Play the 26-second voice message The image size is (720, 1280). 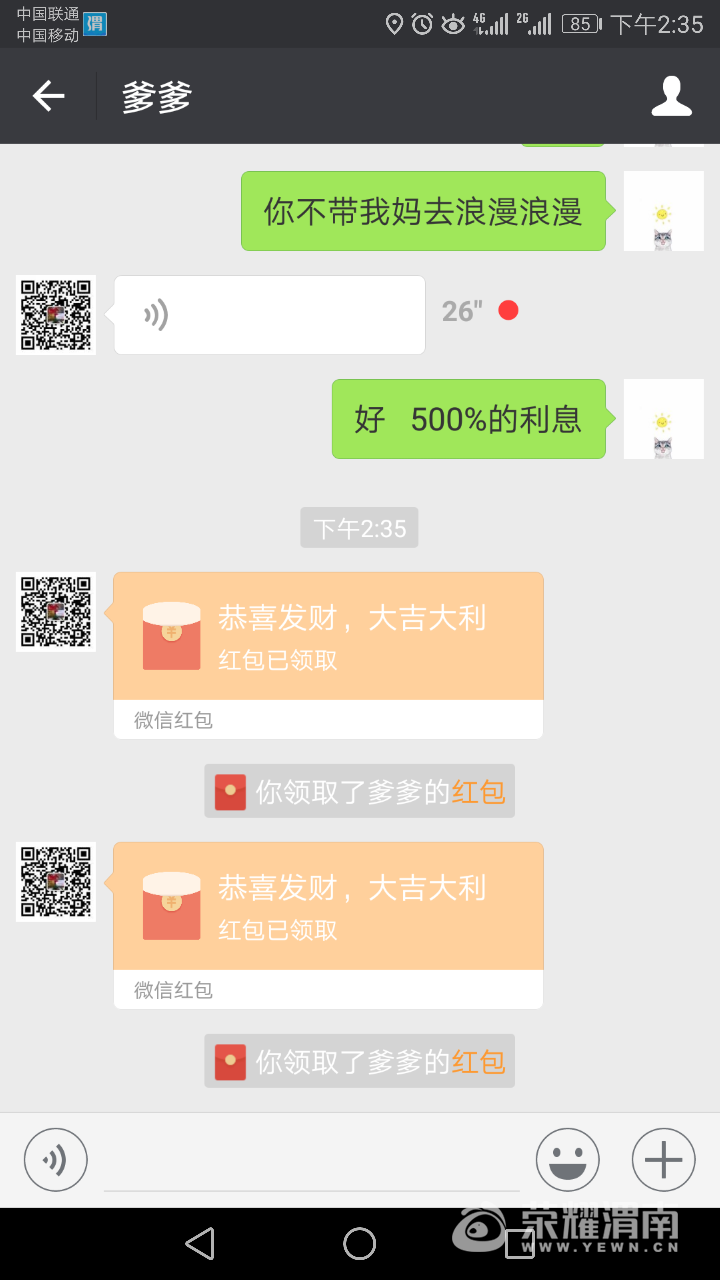(269, 315)
